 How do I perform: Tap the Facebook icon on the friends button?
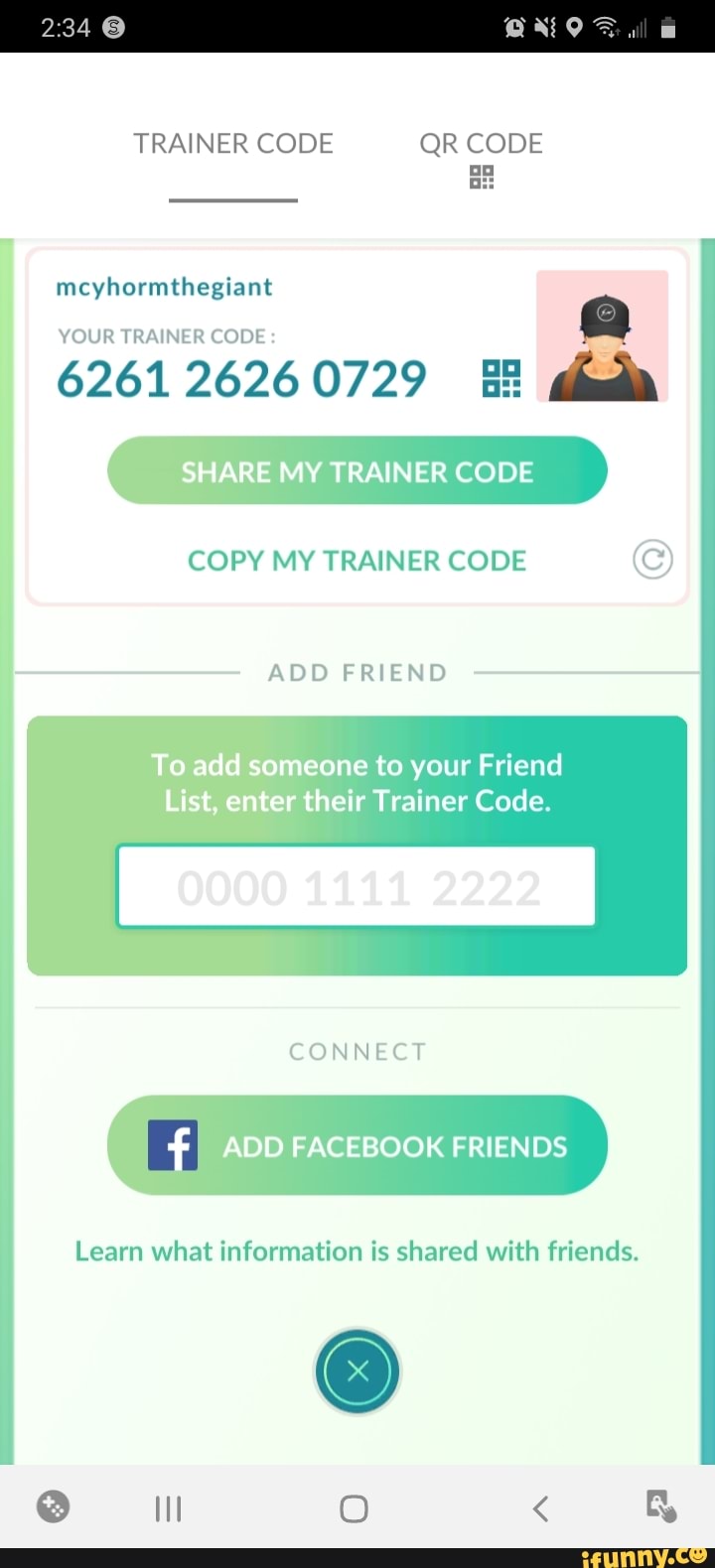pos(175,1144)
